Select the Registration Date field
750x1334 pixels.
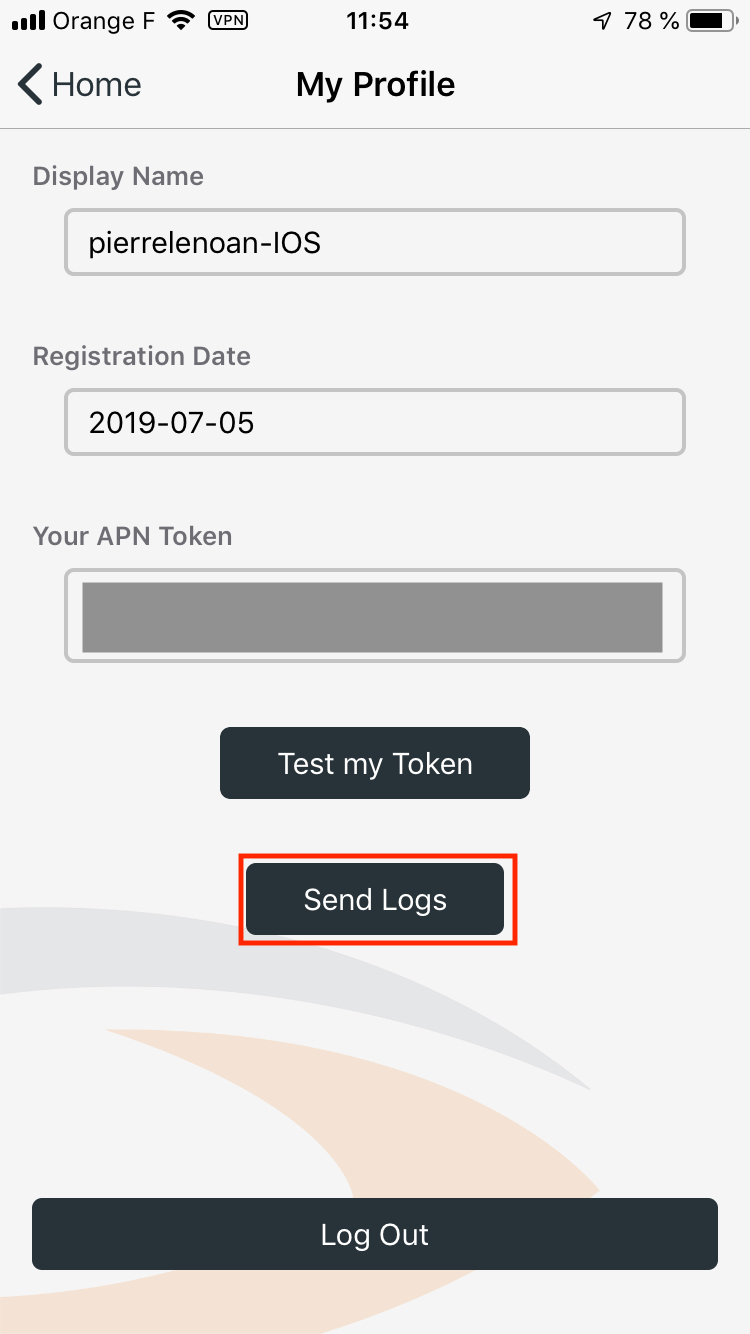(375, 422)
